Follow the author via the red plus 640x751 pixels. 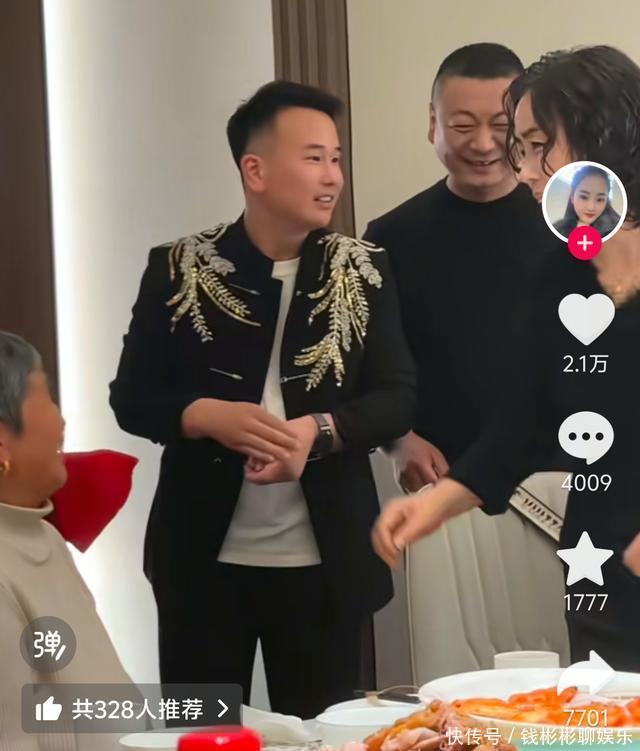[x=585, y=243]
